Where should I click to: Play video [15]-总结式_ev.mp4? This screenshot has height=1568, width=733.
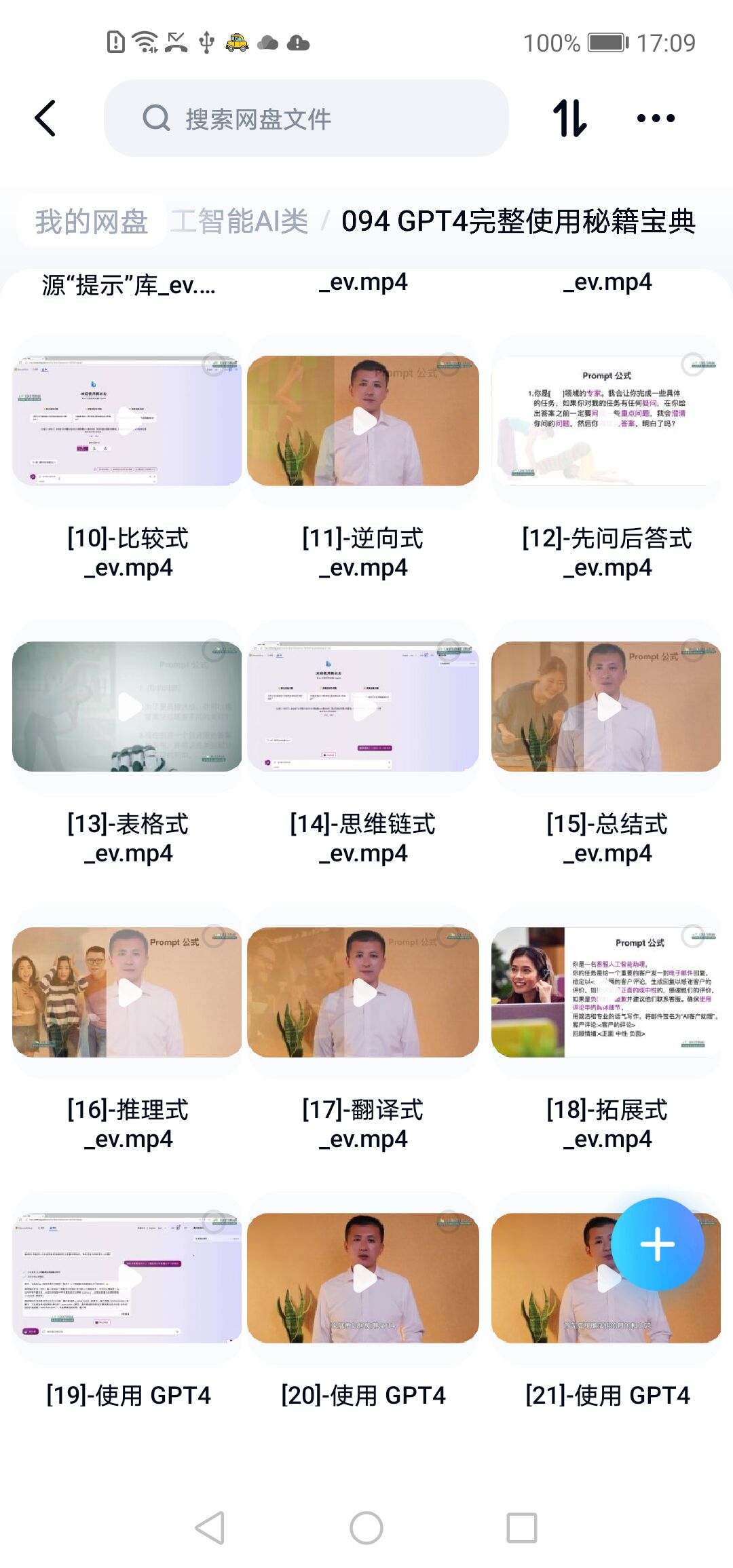point(606,707)
